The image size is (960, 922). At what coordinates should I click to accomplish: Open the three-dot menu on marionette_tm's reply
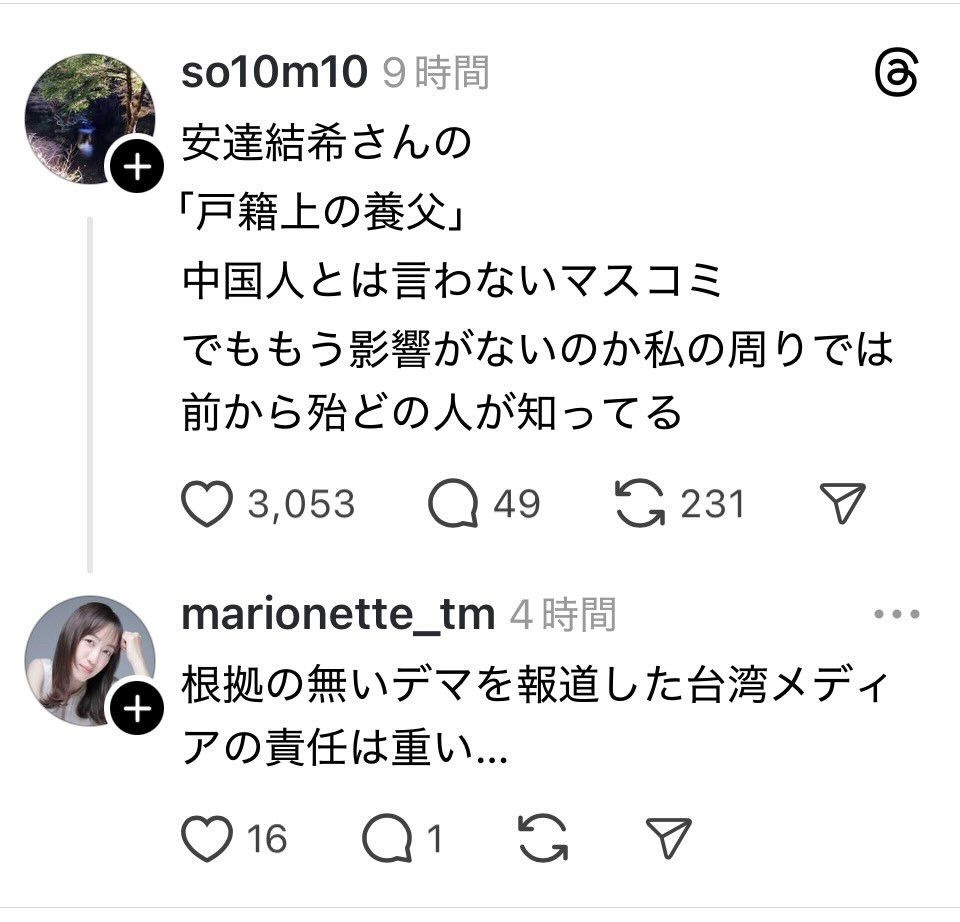pos(896,614)
